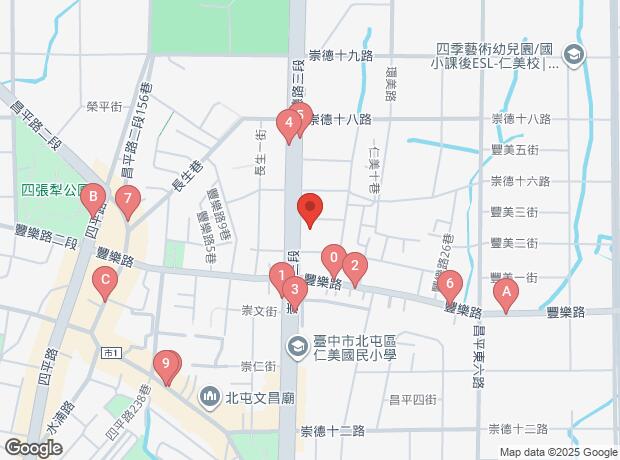Select the marker numbered 7
The height and width of the screenshot is (460, 620).
pos(127,200)
